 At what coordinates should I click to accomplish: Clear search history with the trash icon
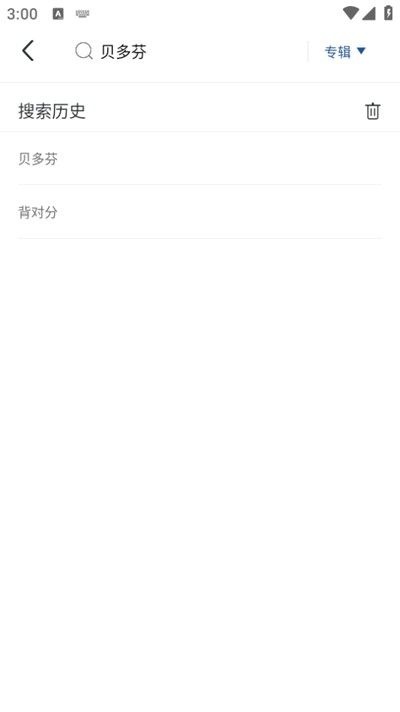coord(372,111)
